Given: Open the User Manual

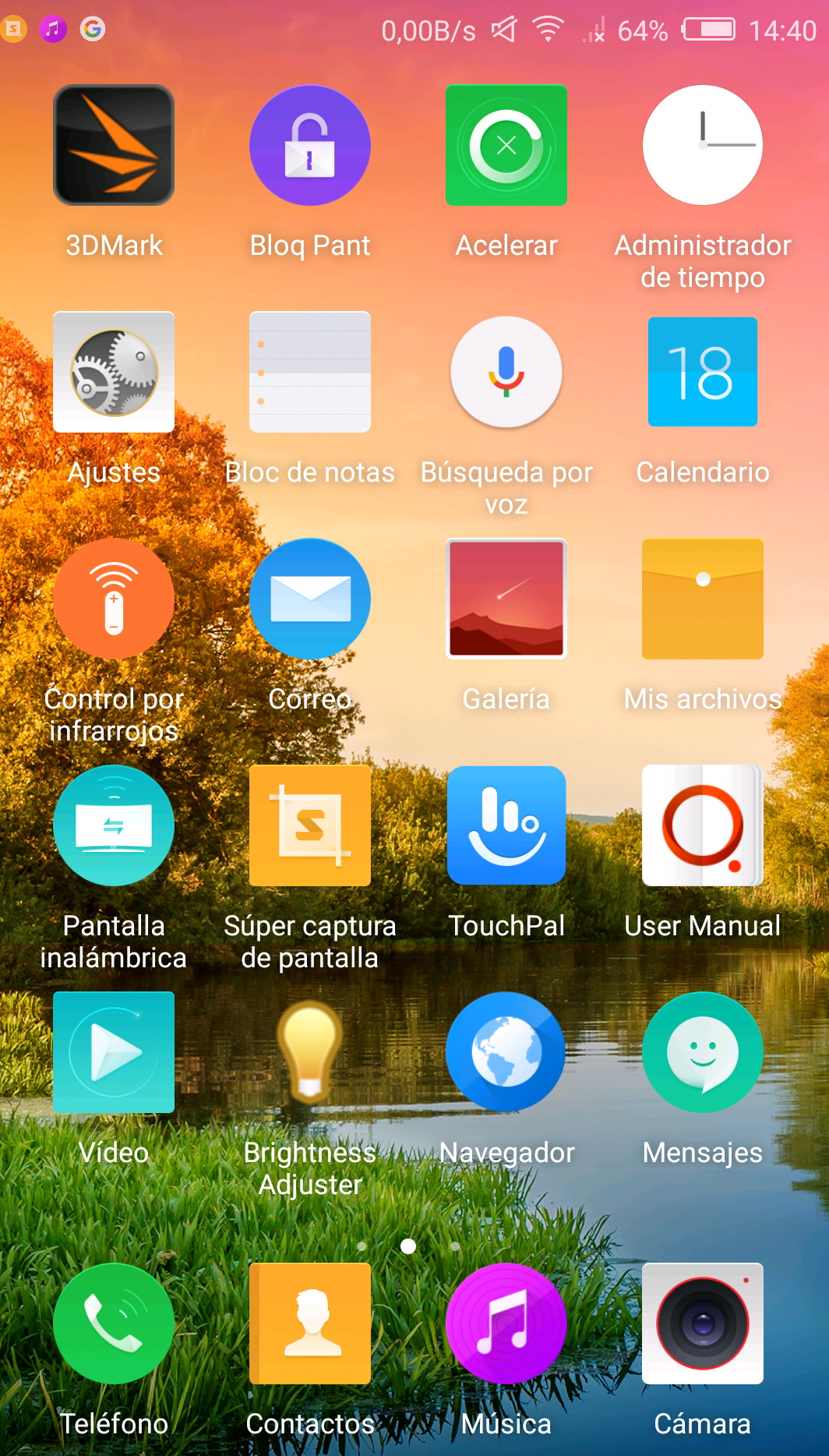Looking at the screenshot, I should coord(703,826).
